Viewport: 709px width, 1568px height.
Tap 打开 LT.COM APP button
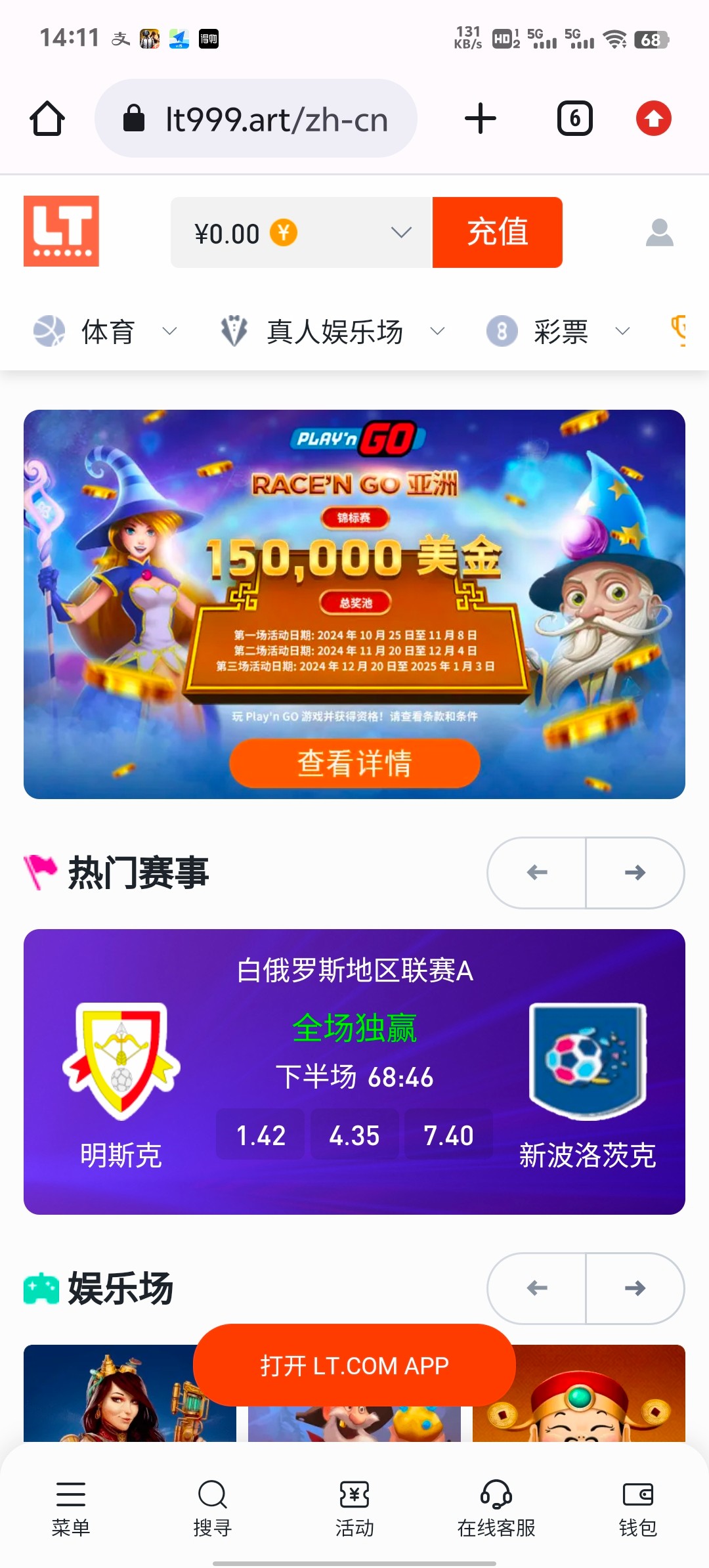pos(354,1366)
